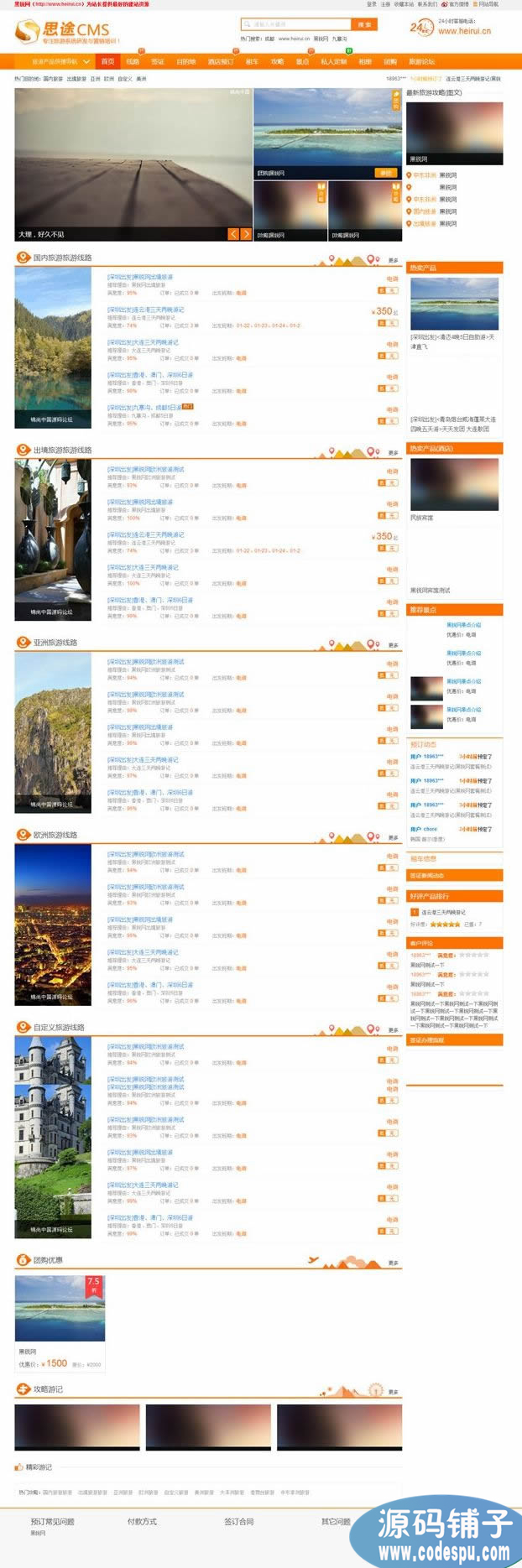
Task: Expand the 旅游产品快速导航 dropdown
Action: tap(60, 61)
